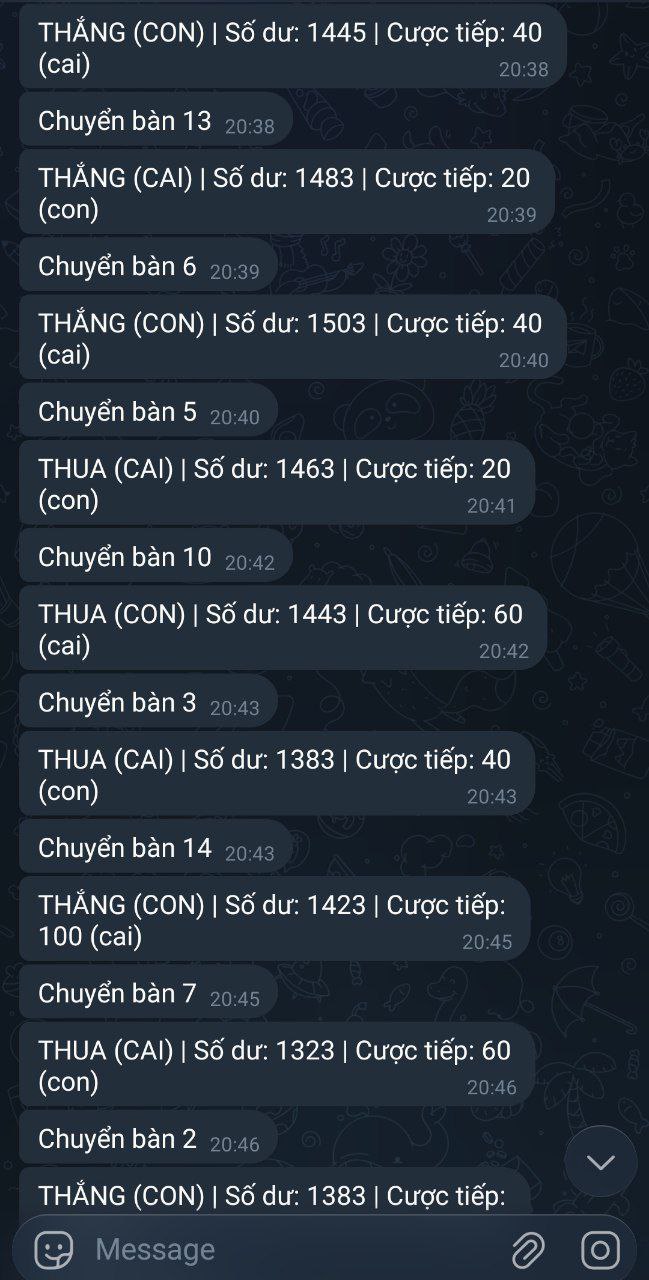Open the camera icon in the message bar
Viewport: 649px width, 1280px height.
point(600,1249)
